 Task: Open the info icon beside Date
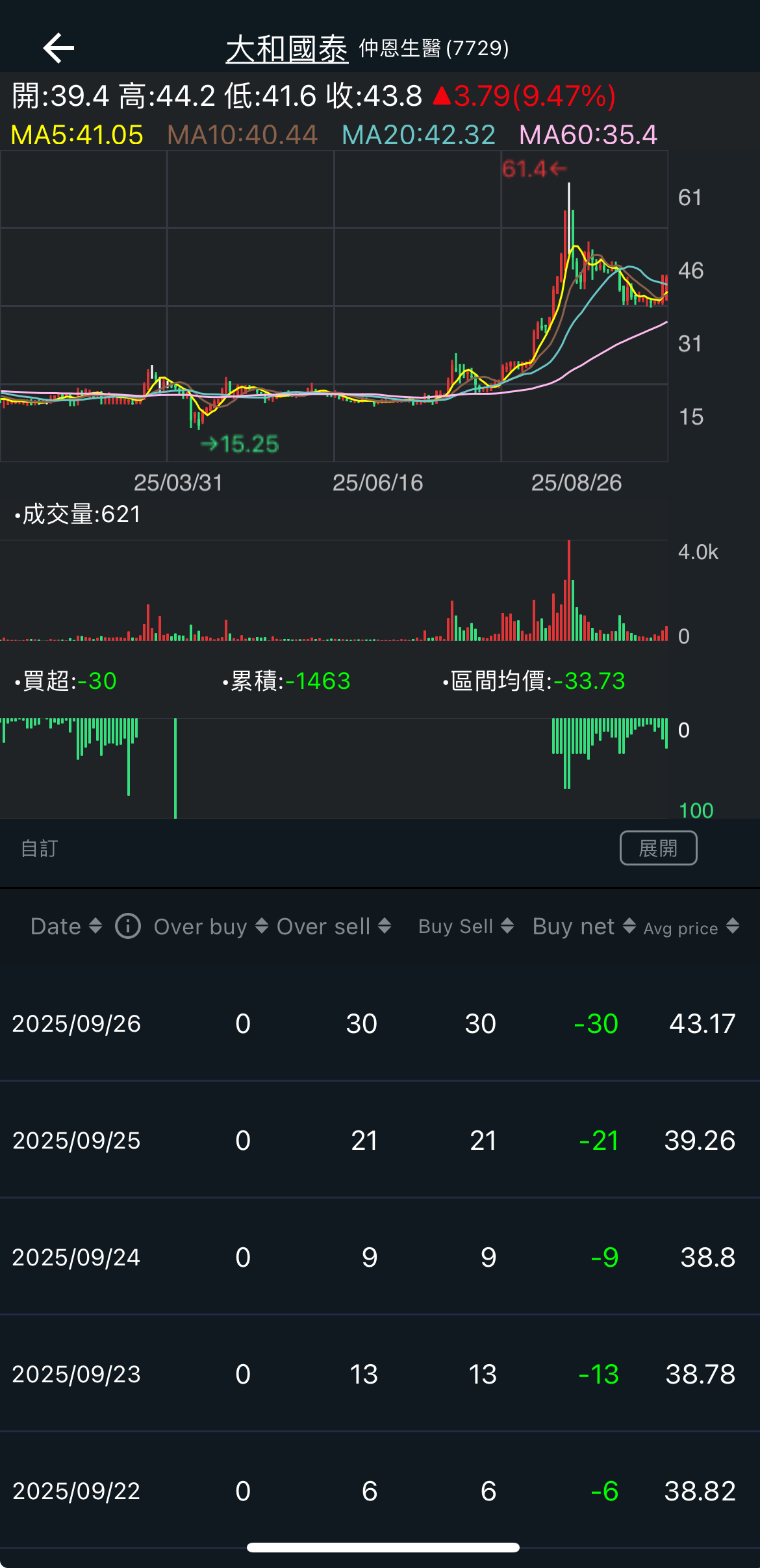point(128,927)
